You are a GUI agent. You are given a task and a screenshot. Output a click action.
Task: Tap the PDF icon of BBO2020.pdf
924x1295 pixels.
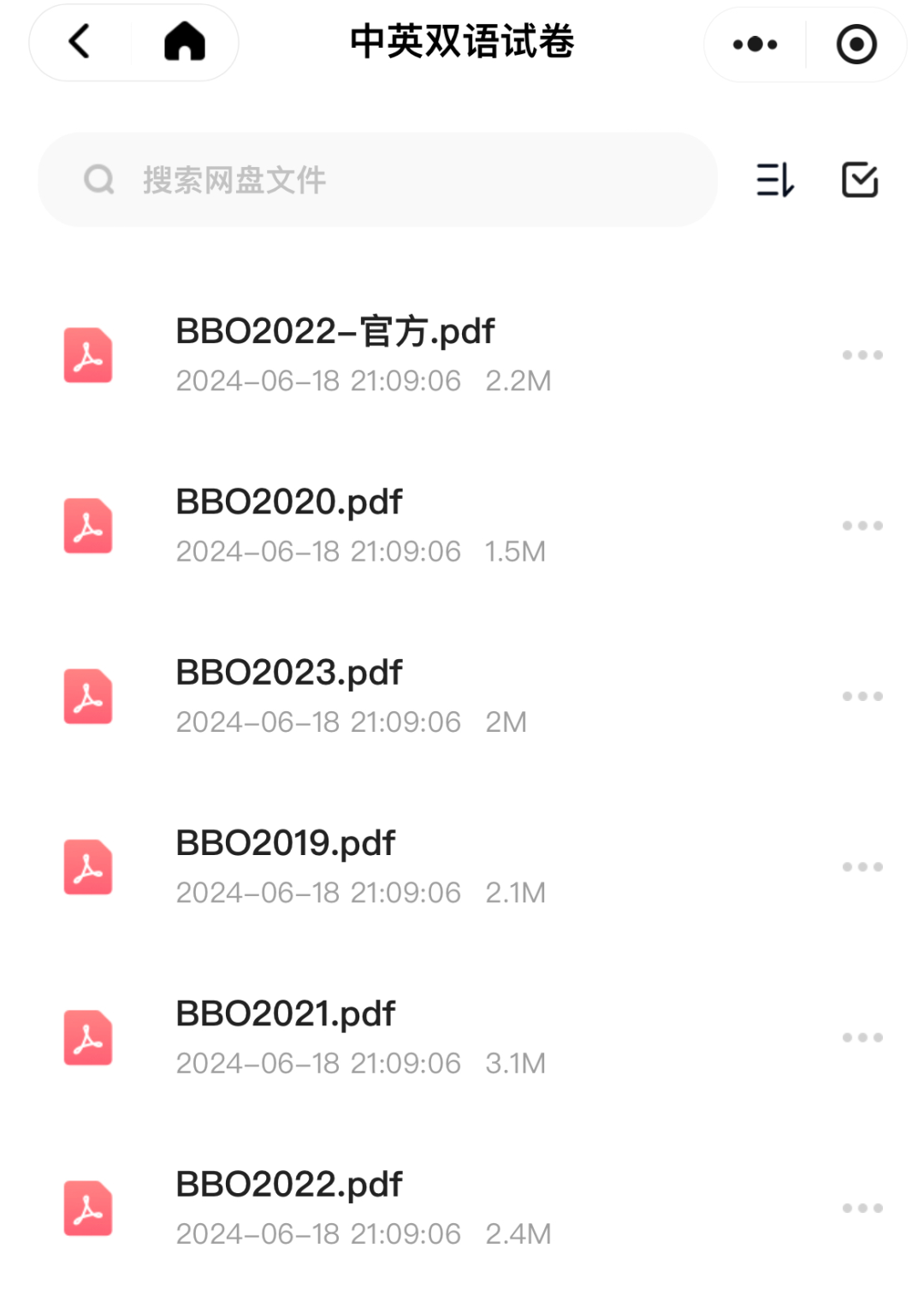coord(88,525)
